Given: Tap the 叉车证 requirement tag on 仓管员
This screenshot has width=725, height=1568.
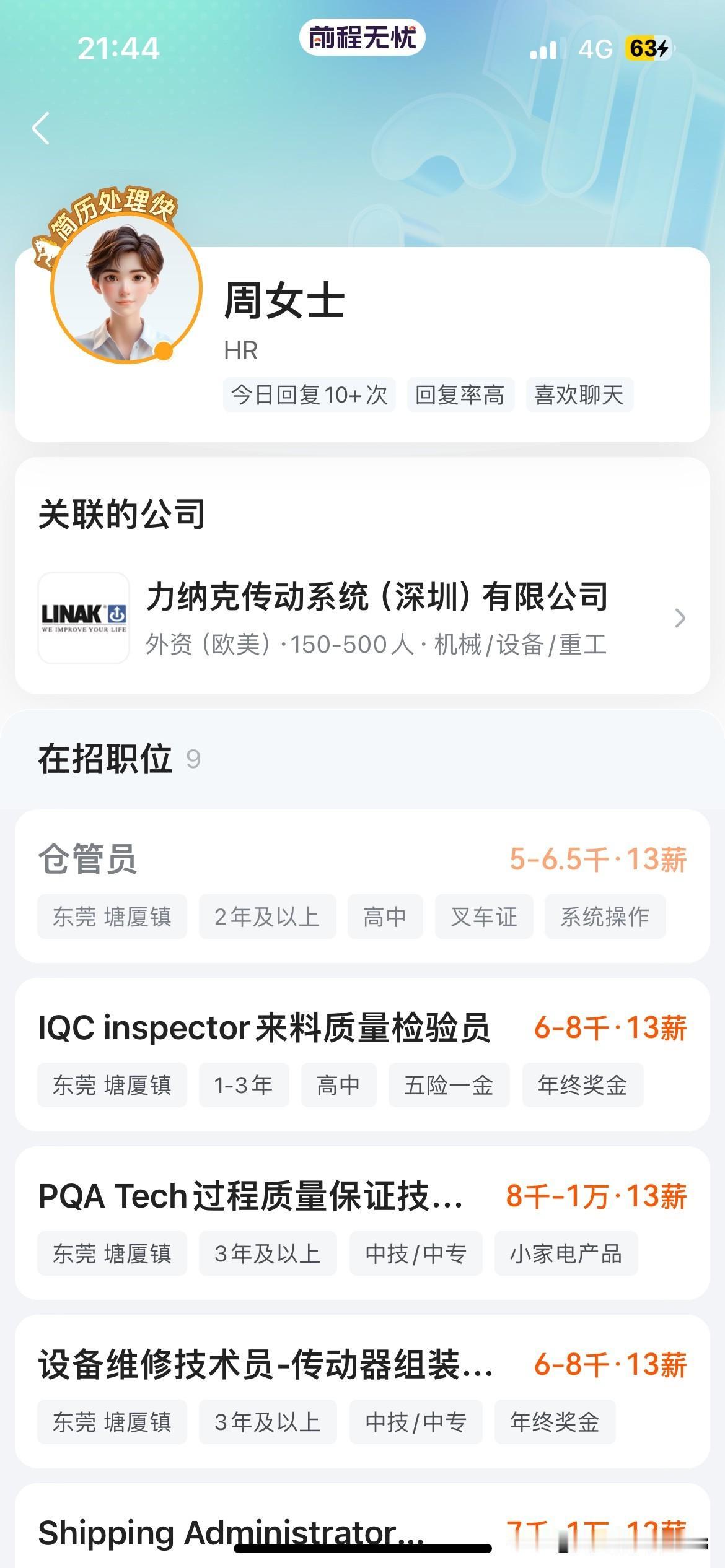Looking at the screenshot, I should (x=484, y=917).
